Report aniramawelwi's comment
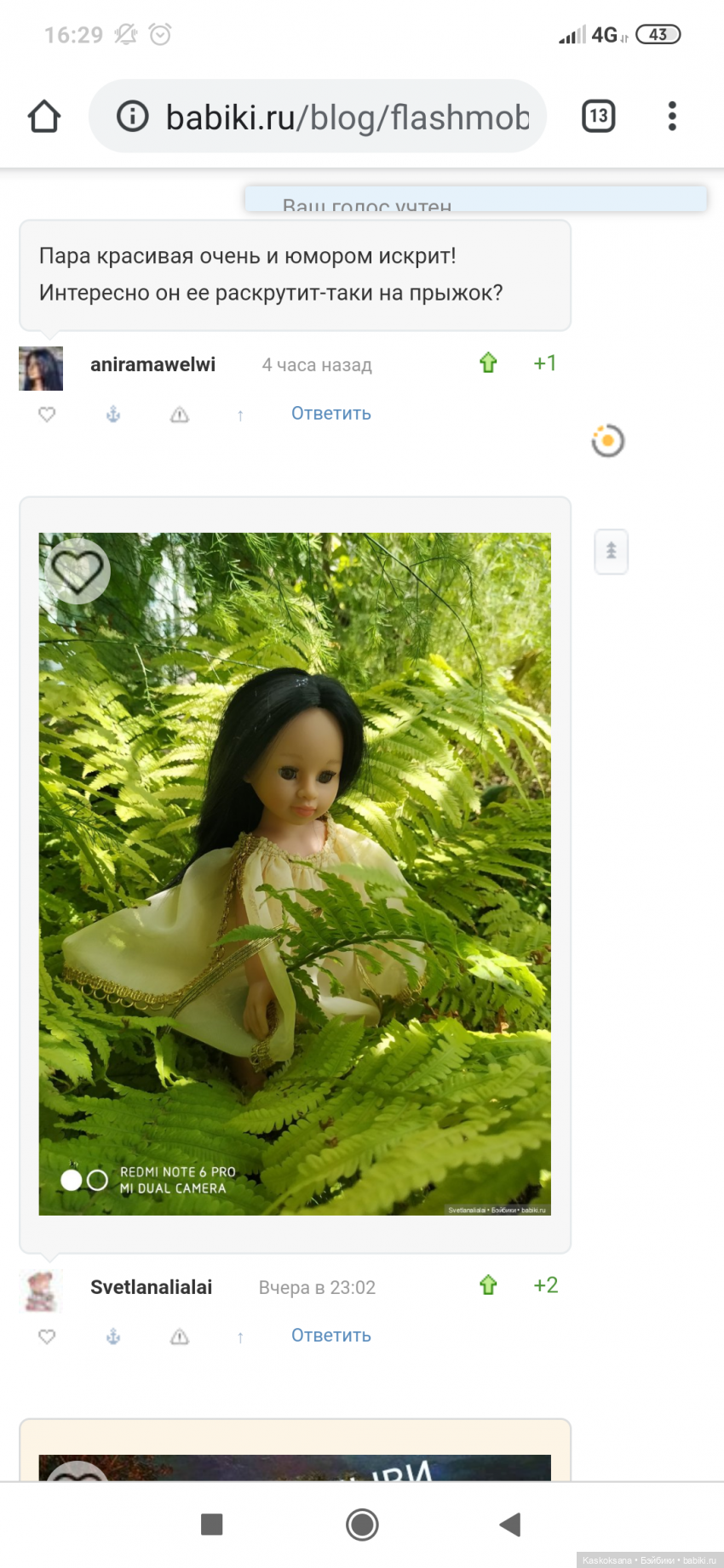Image resolution: width=724 pixels, height=1568 pixels. click(179, 415)
